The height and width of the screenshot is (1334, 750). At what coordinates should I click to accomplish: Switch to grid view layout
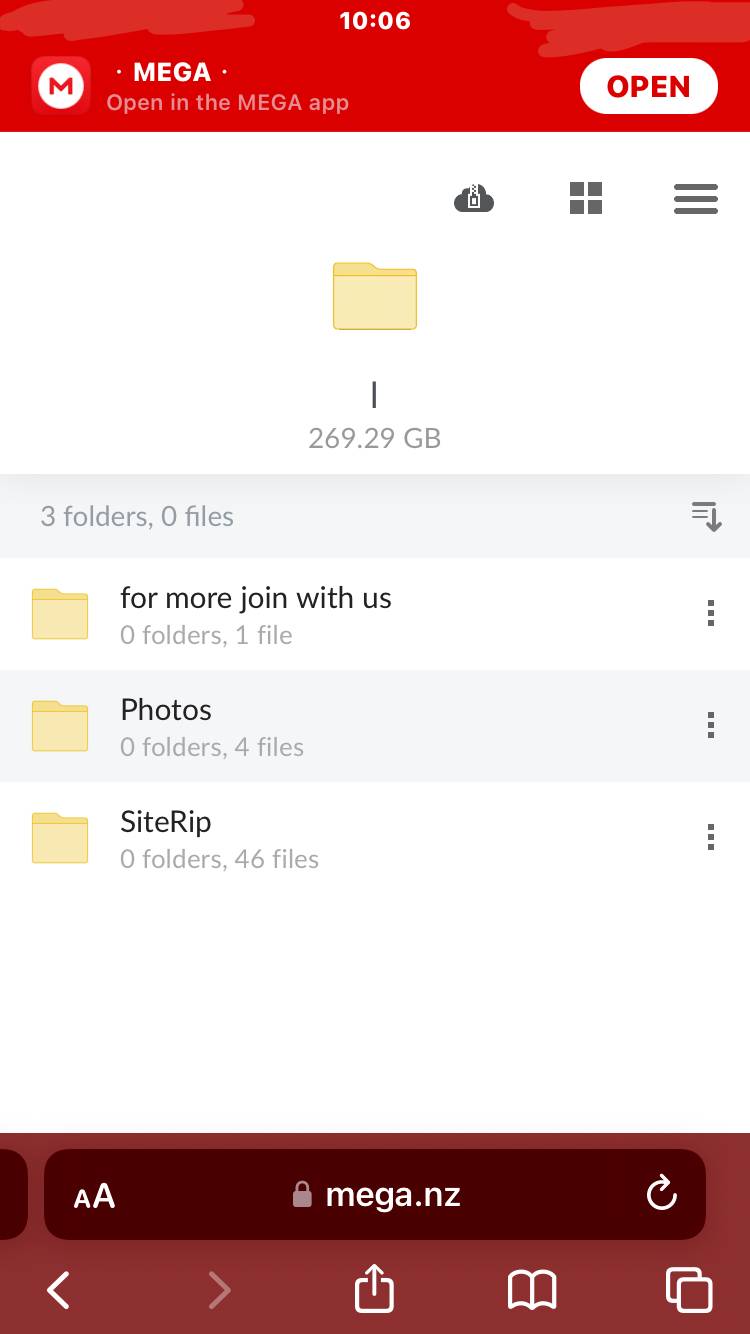586,198
